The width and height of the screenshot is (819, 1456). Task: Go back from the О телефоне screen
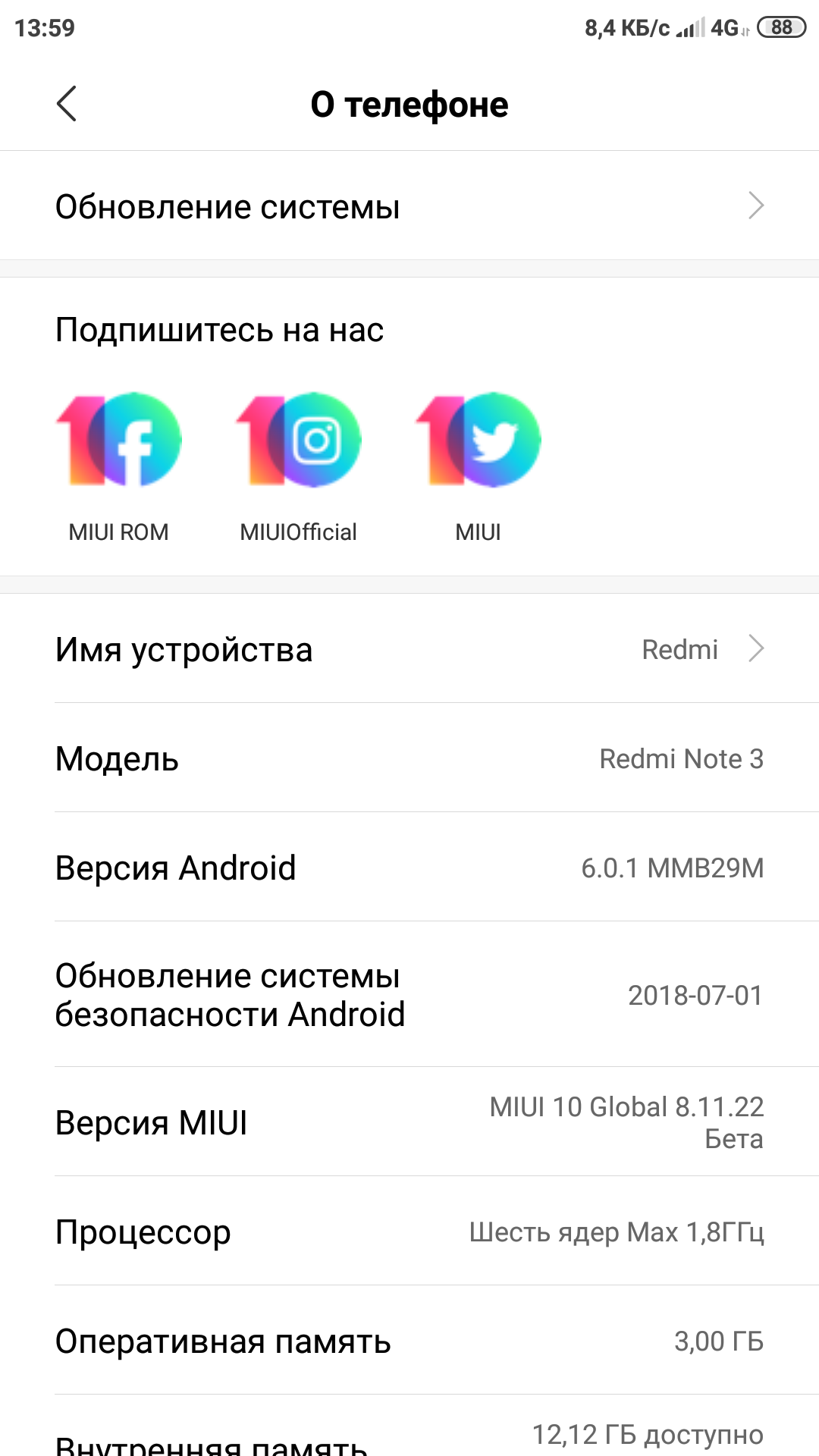coord(67,104)
